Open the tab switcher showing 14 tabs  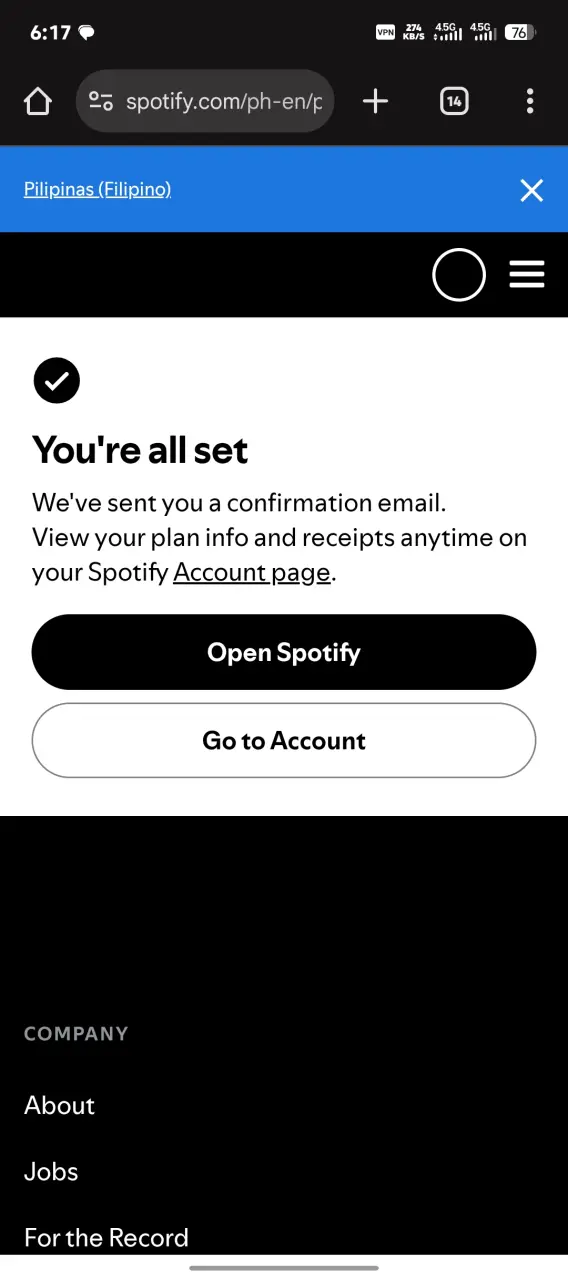tap(454, 101)
